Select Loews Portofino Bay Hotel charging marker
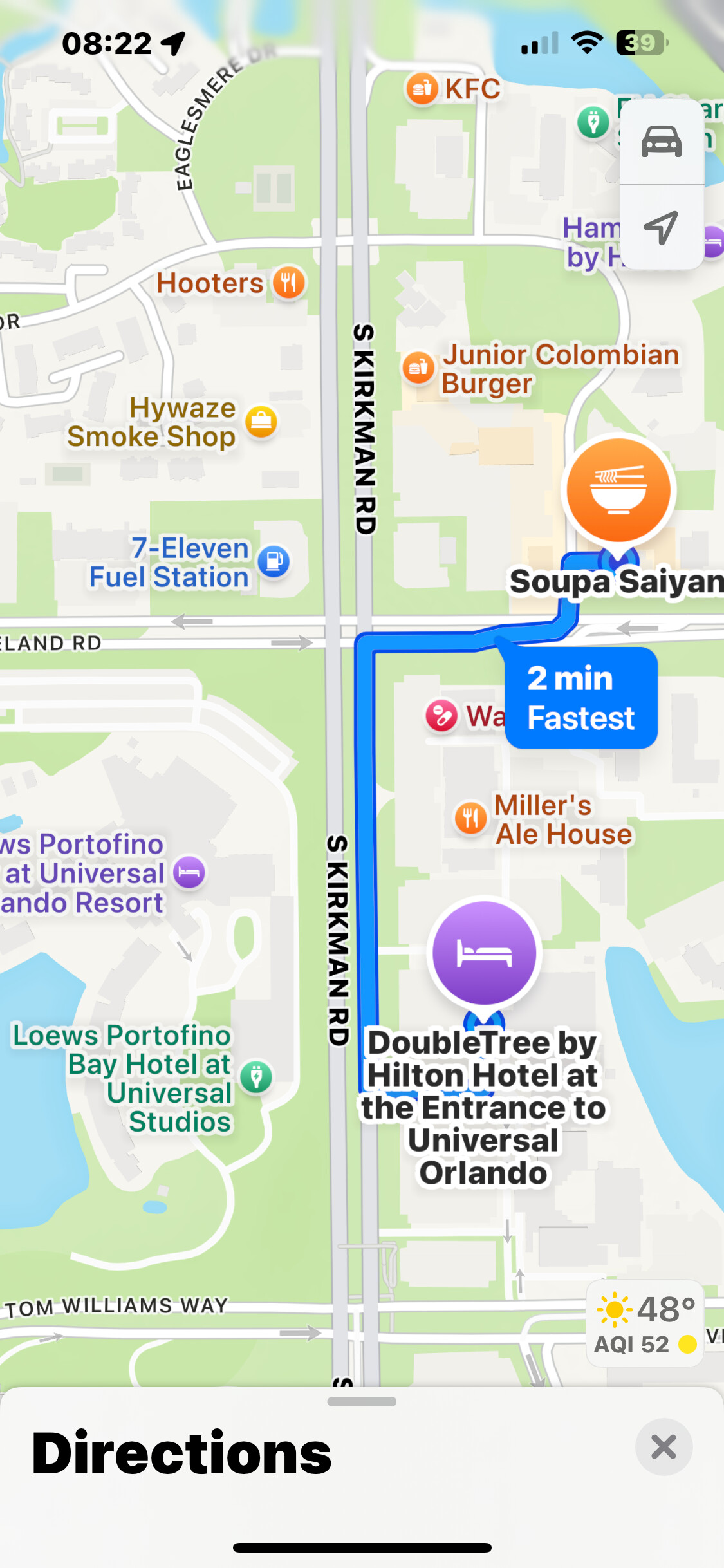 tap(256, 1076)
